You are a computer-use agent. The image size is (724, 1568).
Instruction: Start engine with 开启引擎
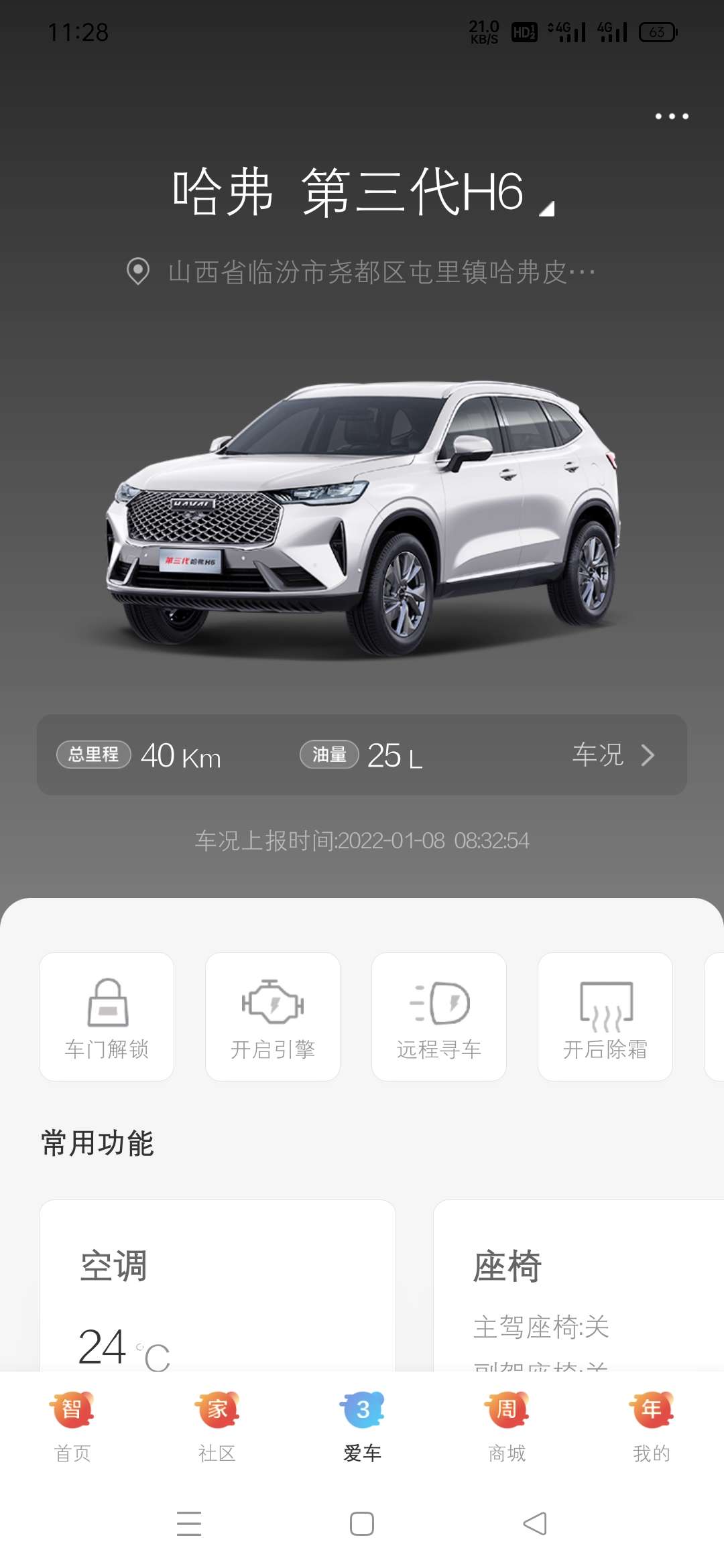tap(273, 1017)
